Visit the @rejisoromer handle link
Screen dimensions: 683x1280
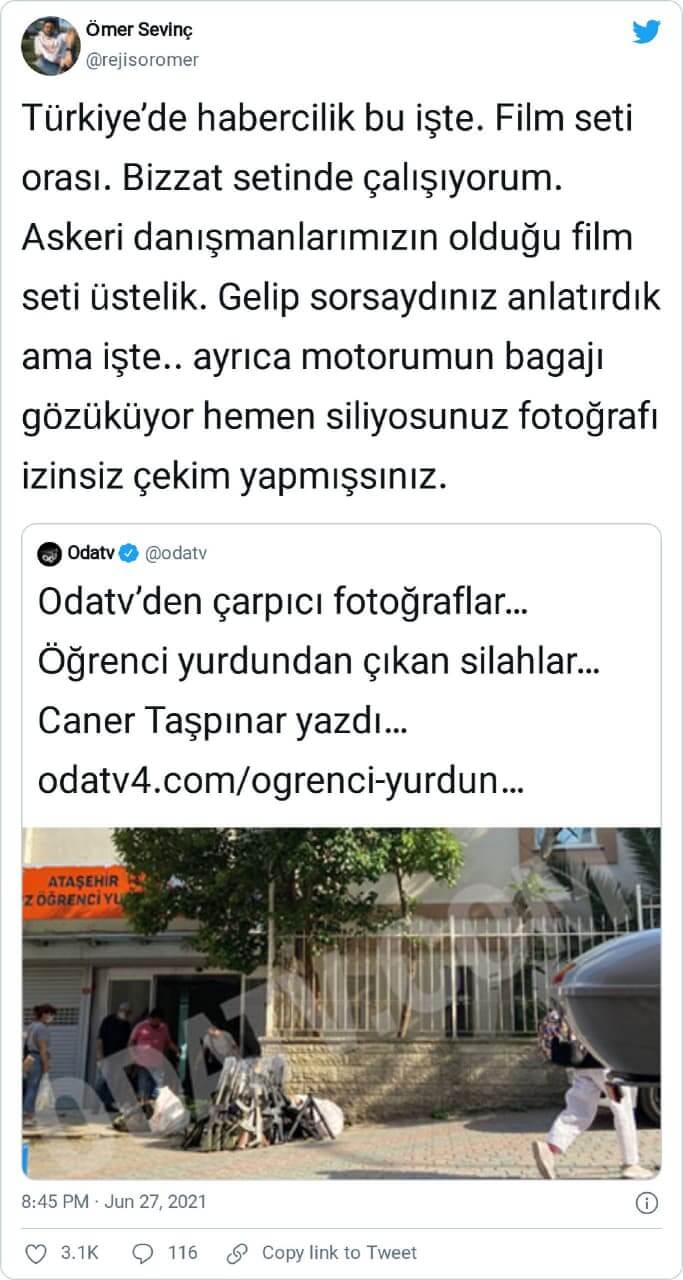(x=144, y=60)
